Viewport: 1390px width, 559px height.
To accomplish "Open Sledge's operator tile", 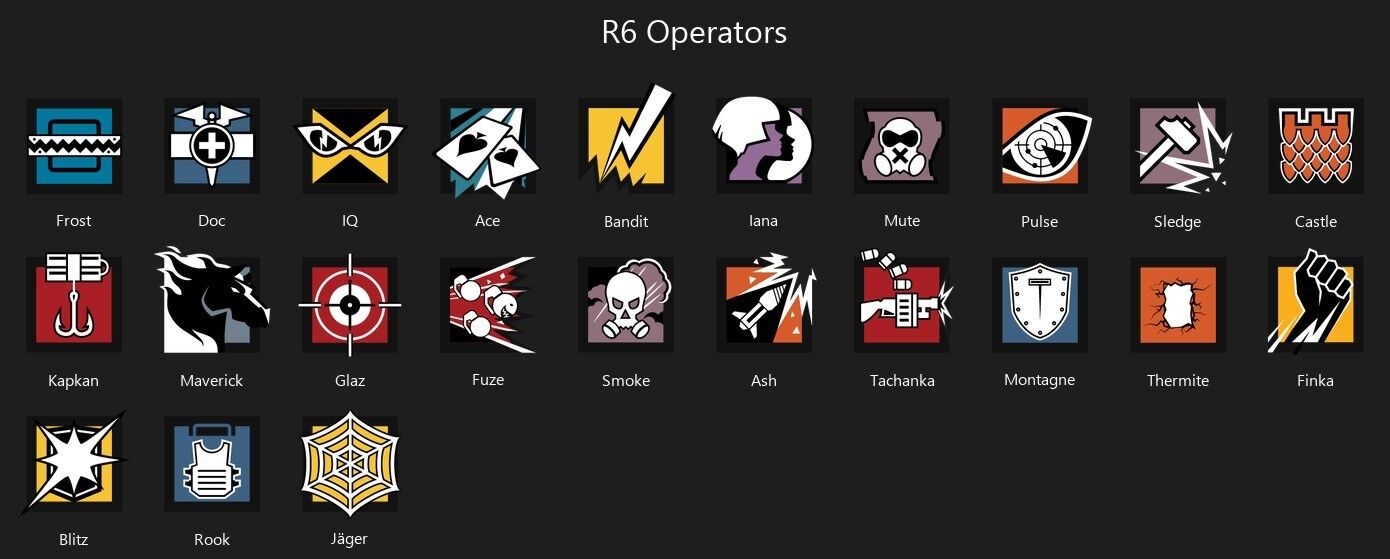I will [x=1178, y=146].
